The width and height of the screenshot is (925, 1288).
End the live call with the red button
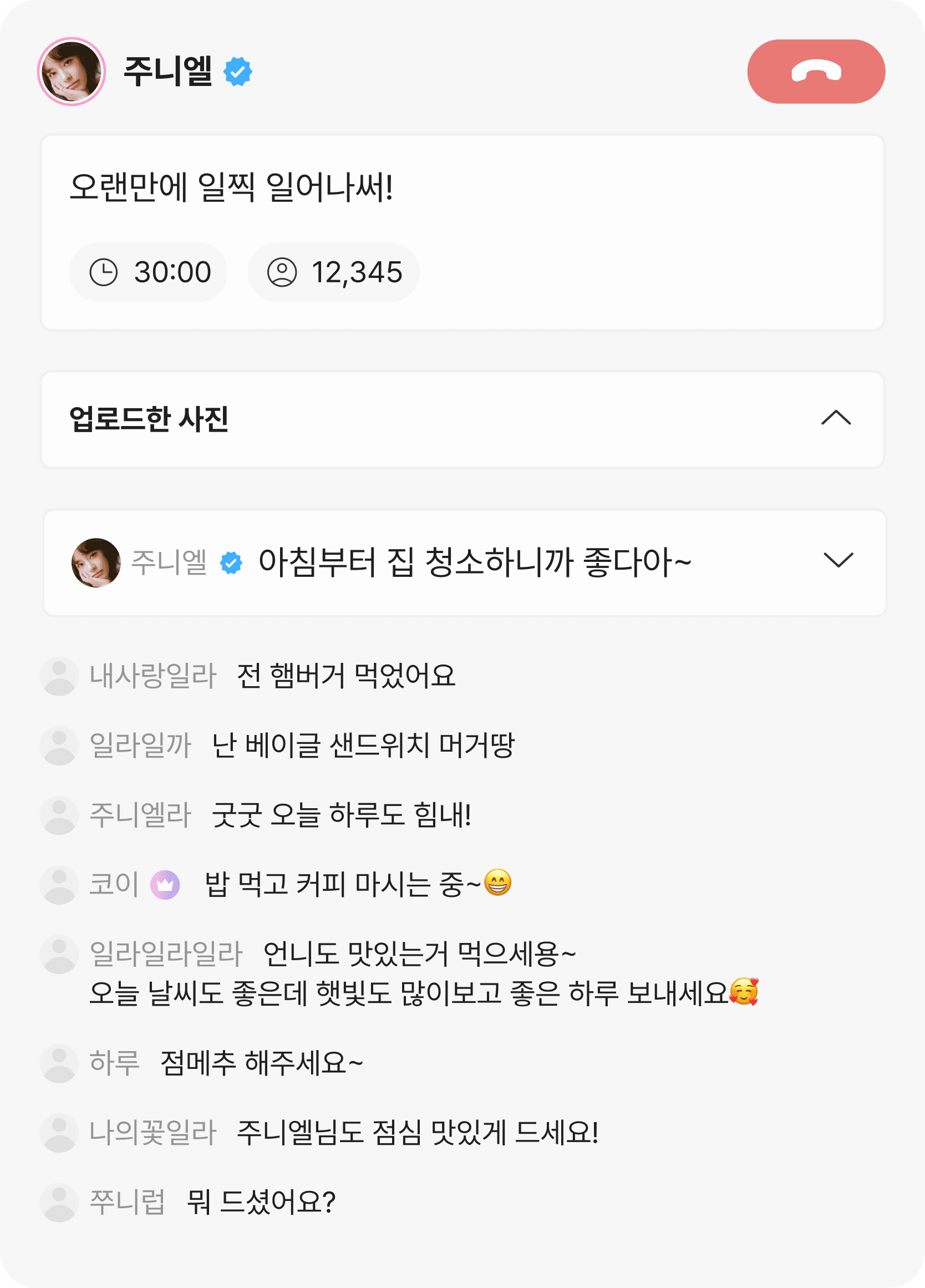click(815, 72)
